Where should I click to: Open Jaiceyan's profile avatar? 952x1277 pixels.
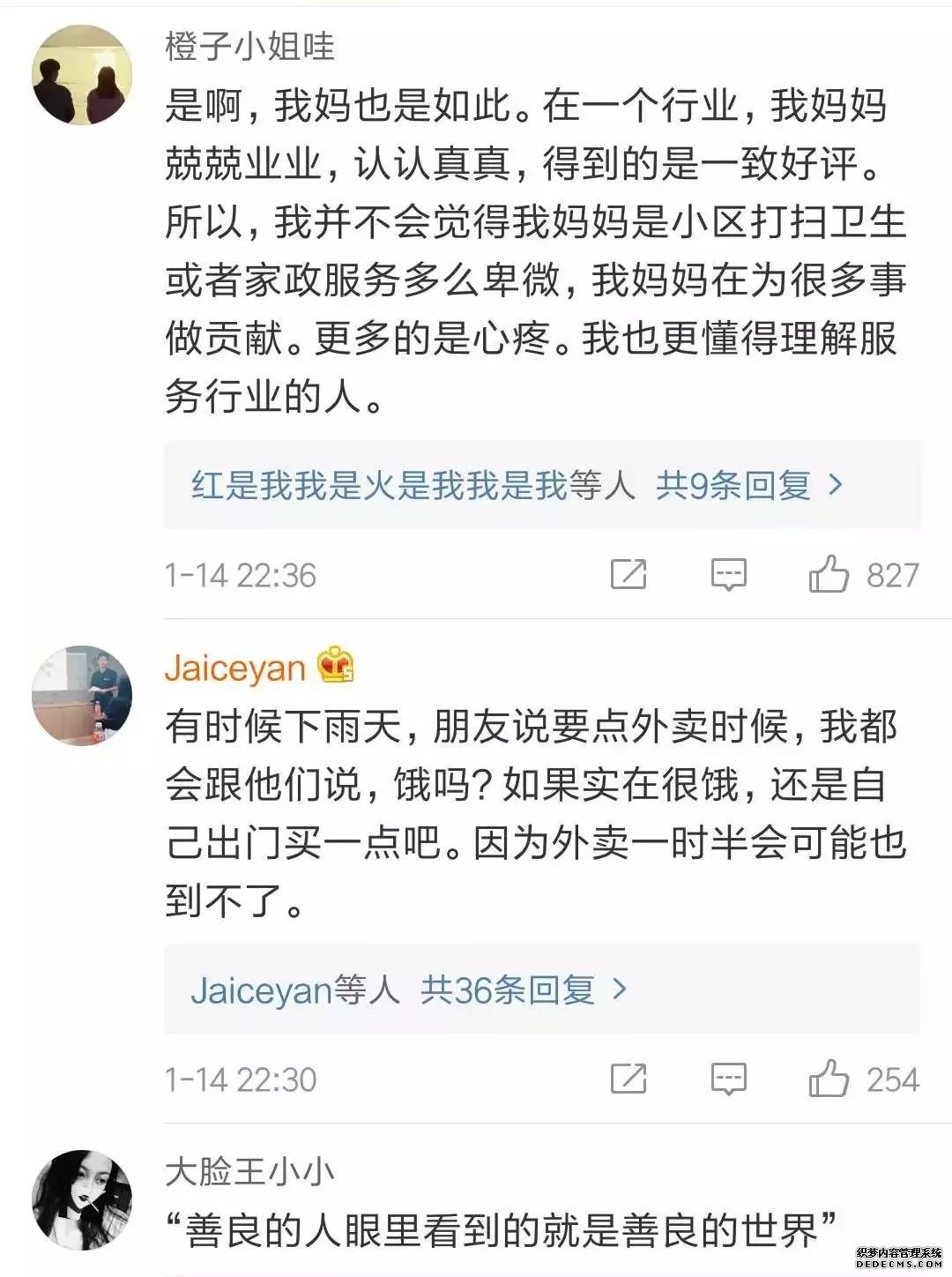click(x=82, y=695)
